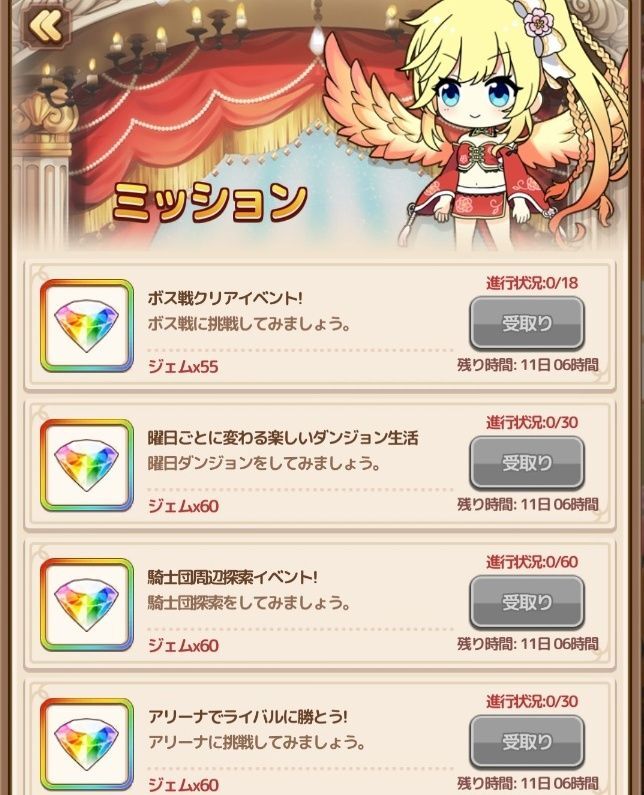The image size is (644, 795).
Task: View gem reward for 曜日ごとに変わる楽しいダンジョン生活
Action: coord(87,466)
